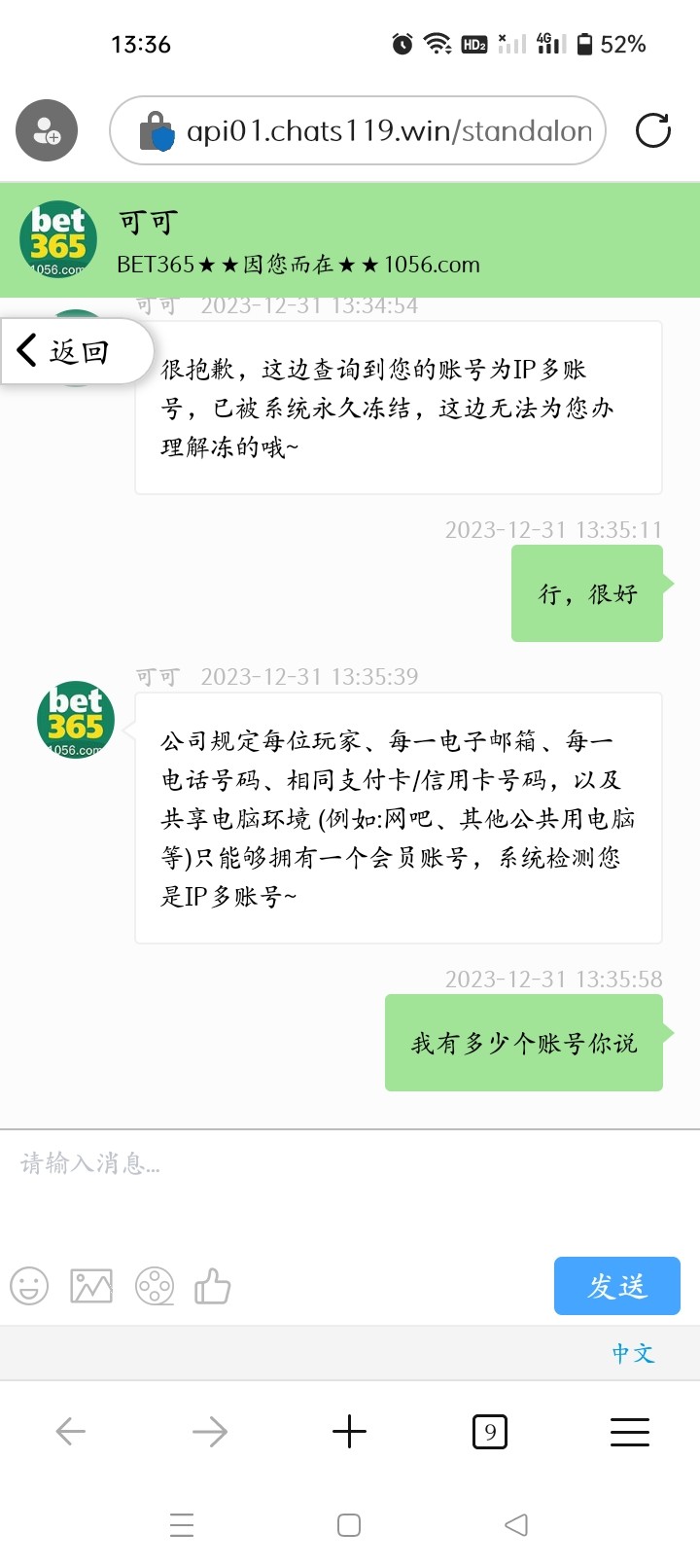Open the browser account profile icon
This screenshot has height=1568, width=700.
click(x=47, y=130)
